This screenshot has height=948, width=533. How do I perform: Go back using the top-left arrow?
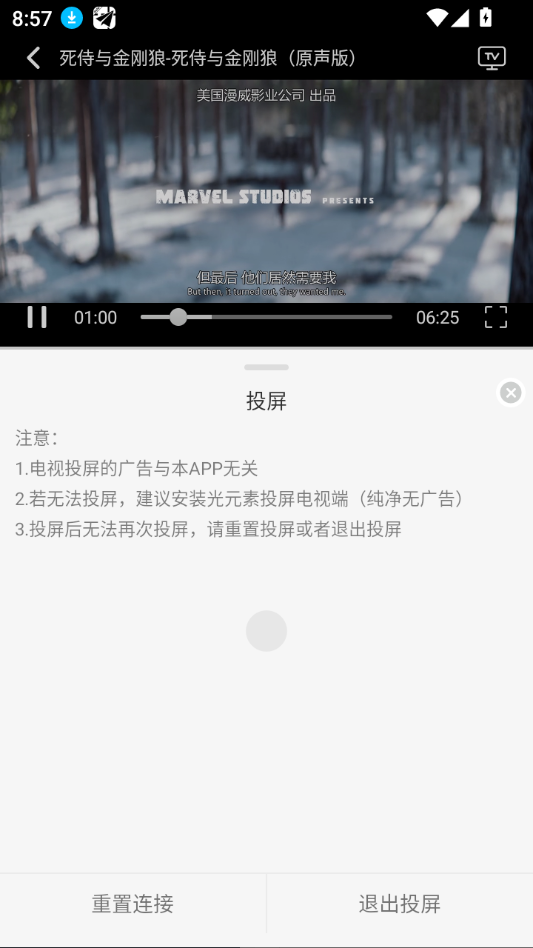coord(34,58)
